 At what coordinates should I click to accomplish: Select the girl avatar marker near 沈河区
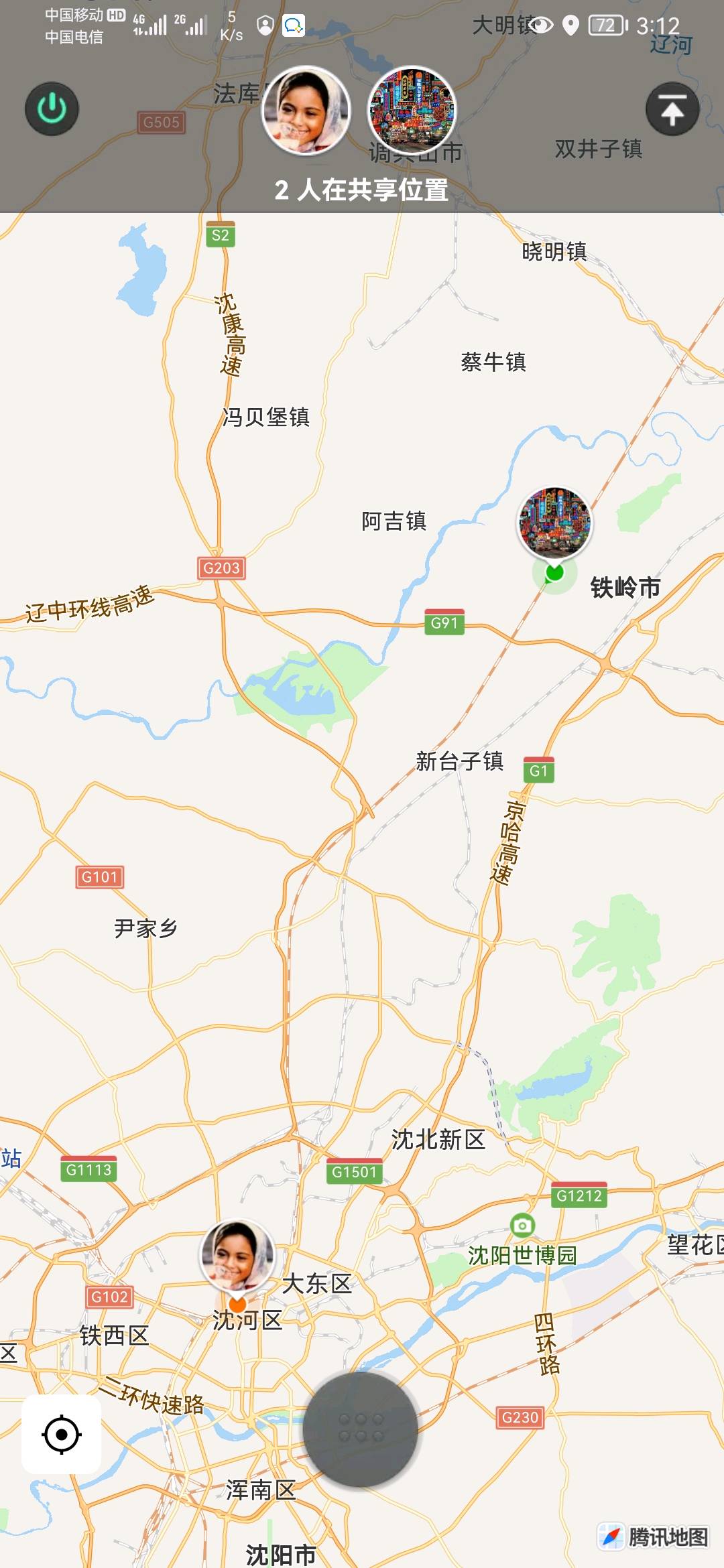pyautogui.click(x=237, y=1255)
